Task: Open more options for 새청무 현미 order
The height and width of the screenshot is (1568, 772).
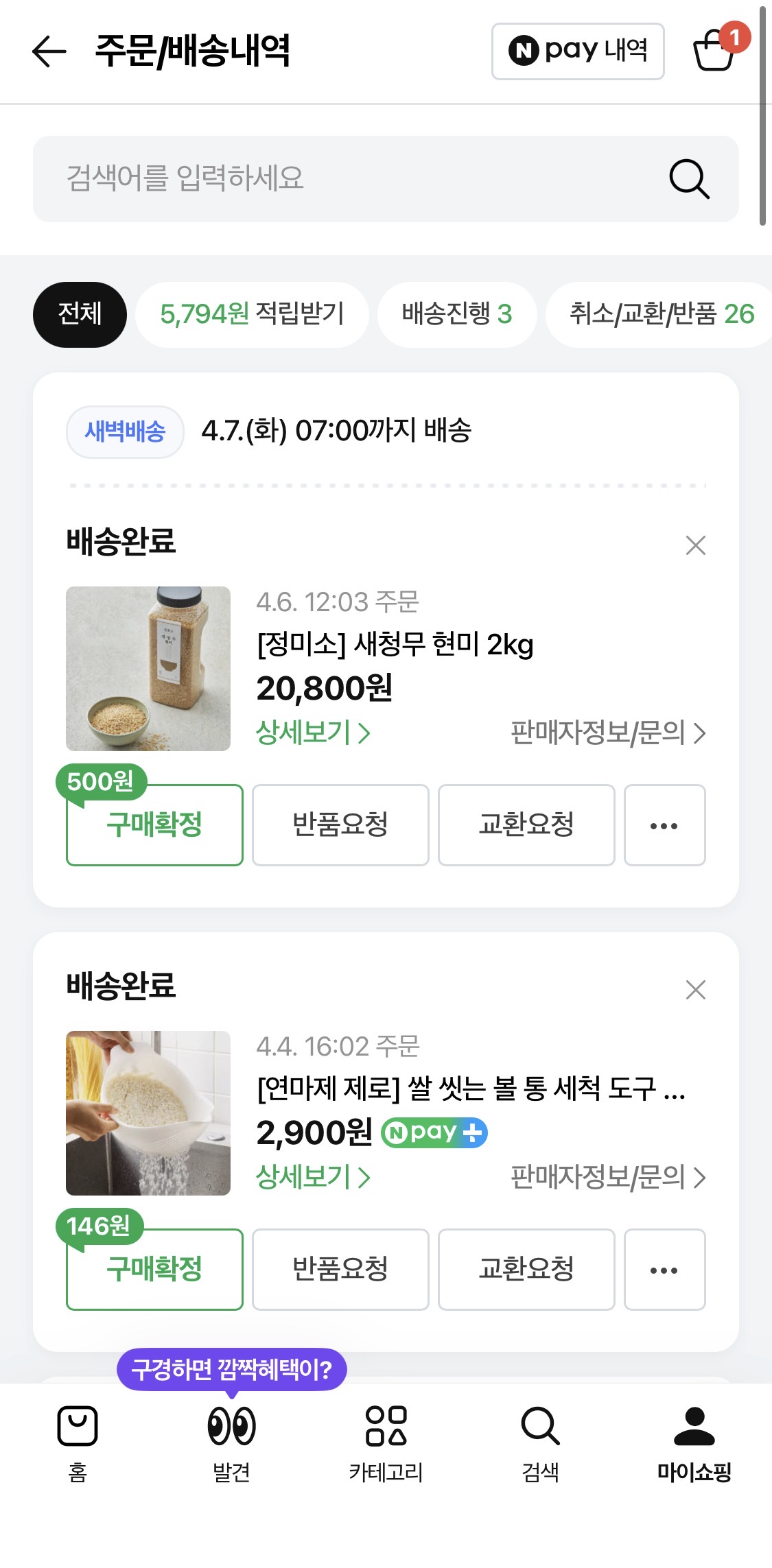Action: click(664, 824)
